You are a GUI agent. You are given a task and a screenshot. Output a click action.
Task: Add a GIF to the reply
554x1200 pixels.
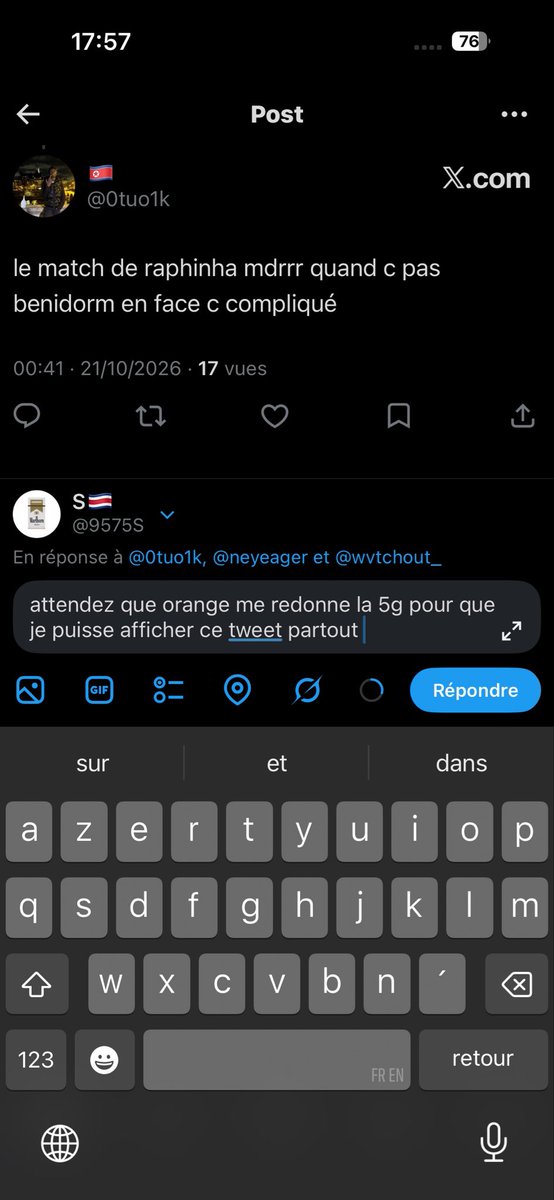(99, 690)
